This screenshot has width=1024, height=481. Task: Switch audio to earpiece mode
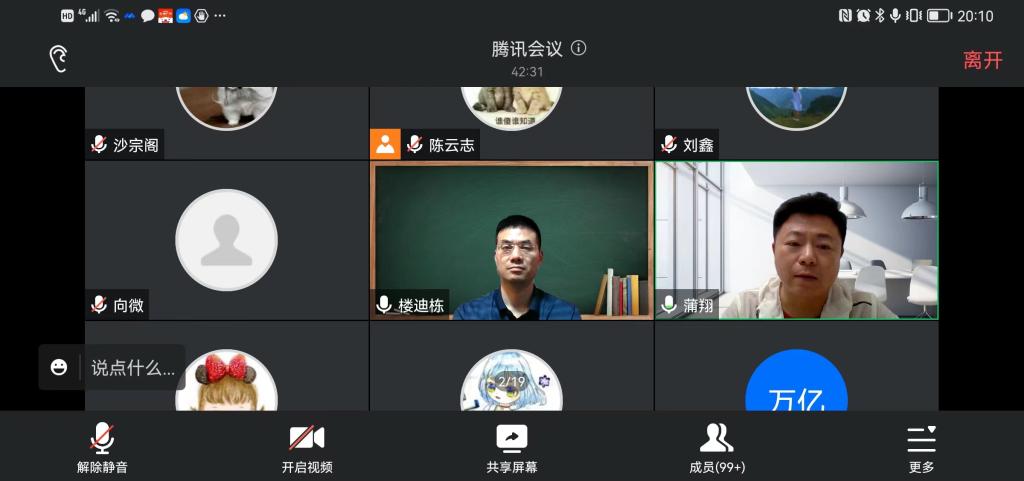click(58, 59)
